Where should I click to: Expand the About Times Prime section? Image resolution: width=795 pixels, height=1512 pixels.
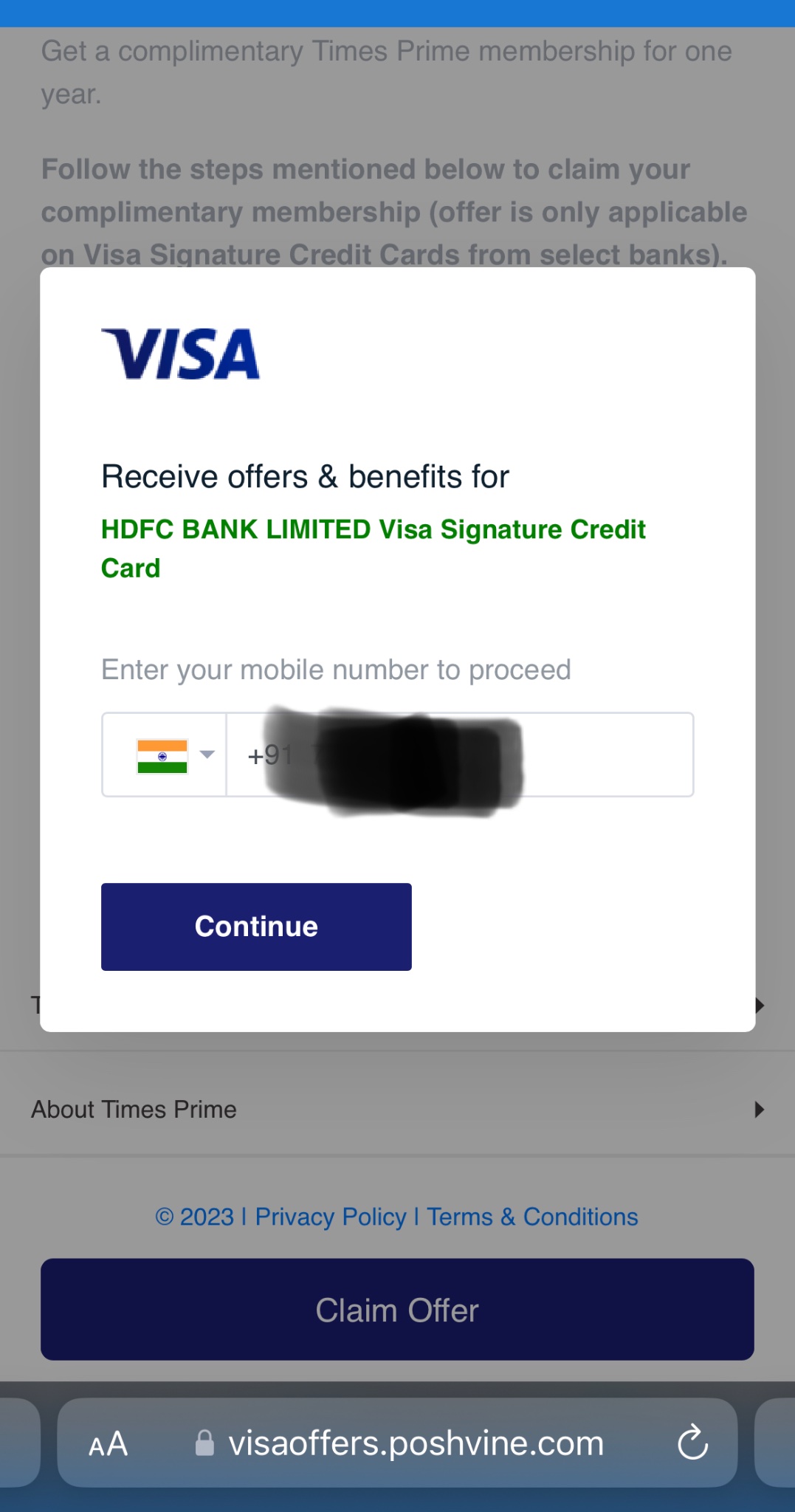[x=397, y=1109]
